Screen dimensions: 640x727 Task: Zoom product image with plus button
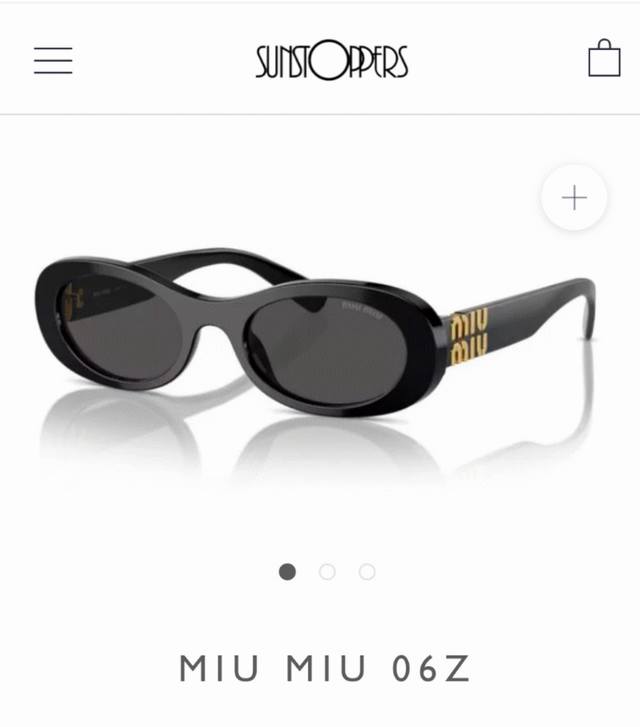coord(574,198)
